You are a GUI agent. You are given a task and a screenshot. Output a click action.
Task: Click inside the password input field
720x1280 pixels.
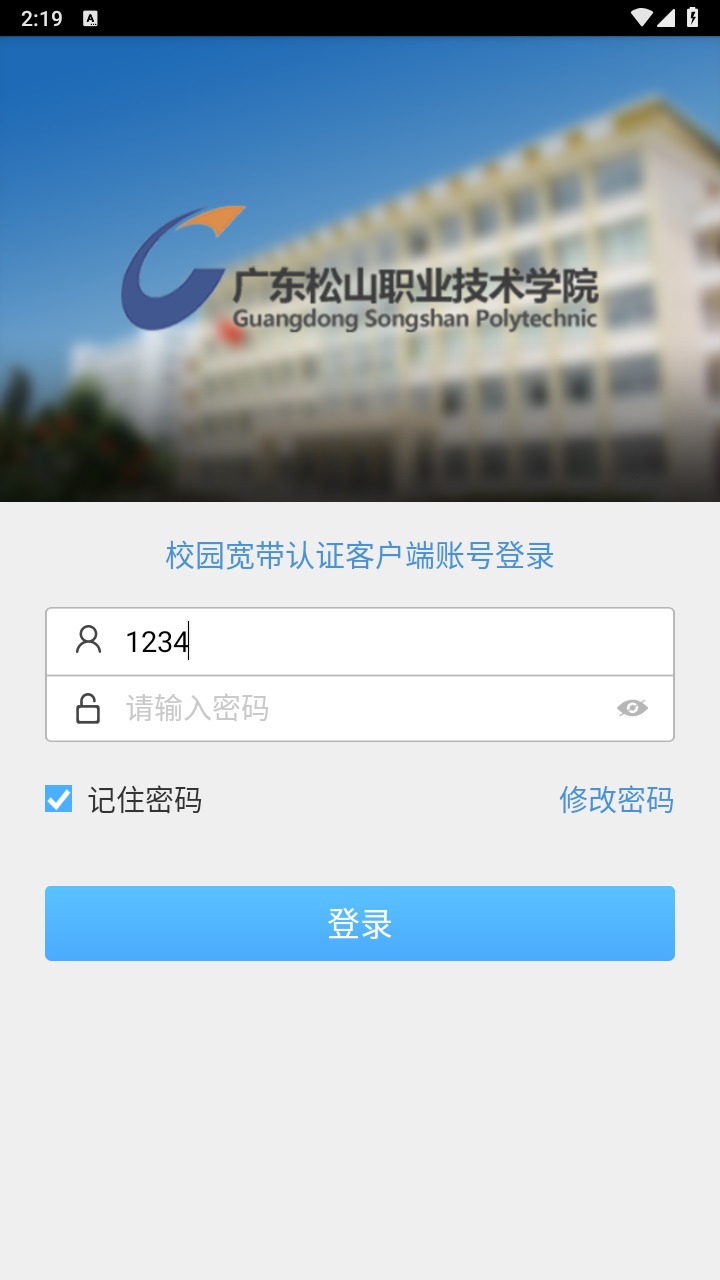tap(360, 707)
